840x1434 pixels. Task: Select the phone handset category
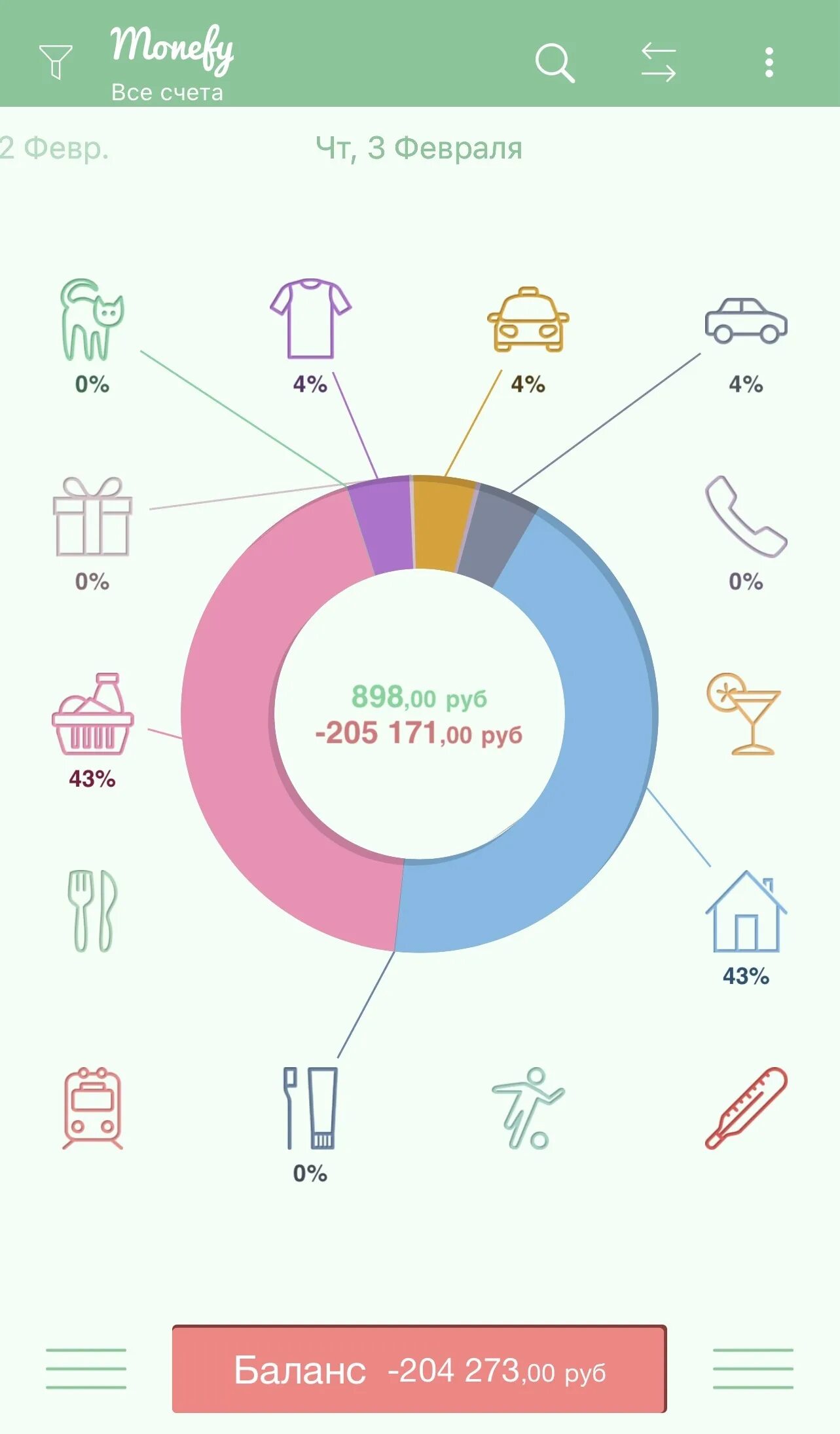[746, 517]
